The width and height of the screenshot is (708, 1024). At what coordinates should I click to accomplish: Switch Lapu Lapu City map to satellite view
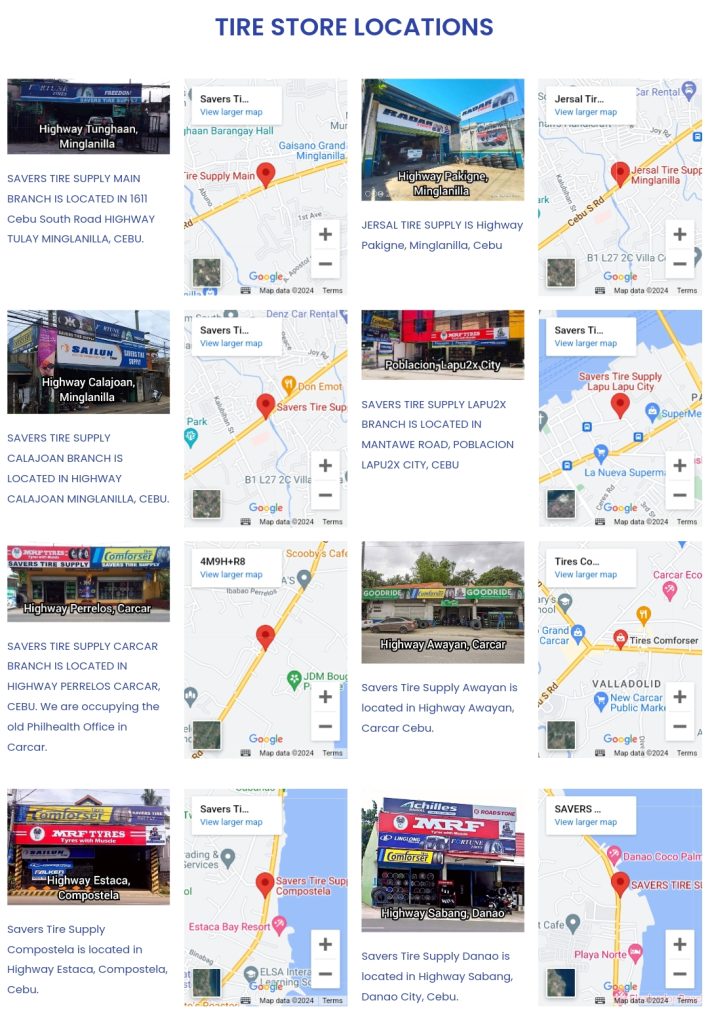561,503
